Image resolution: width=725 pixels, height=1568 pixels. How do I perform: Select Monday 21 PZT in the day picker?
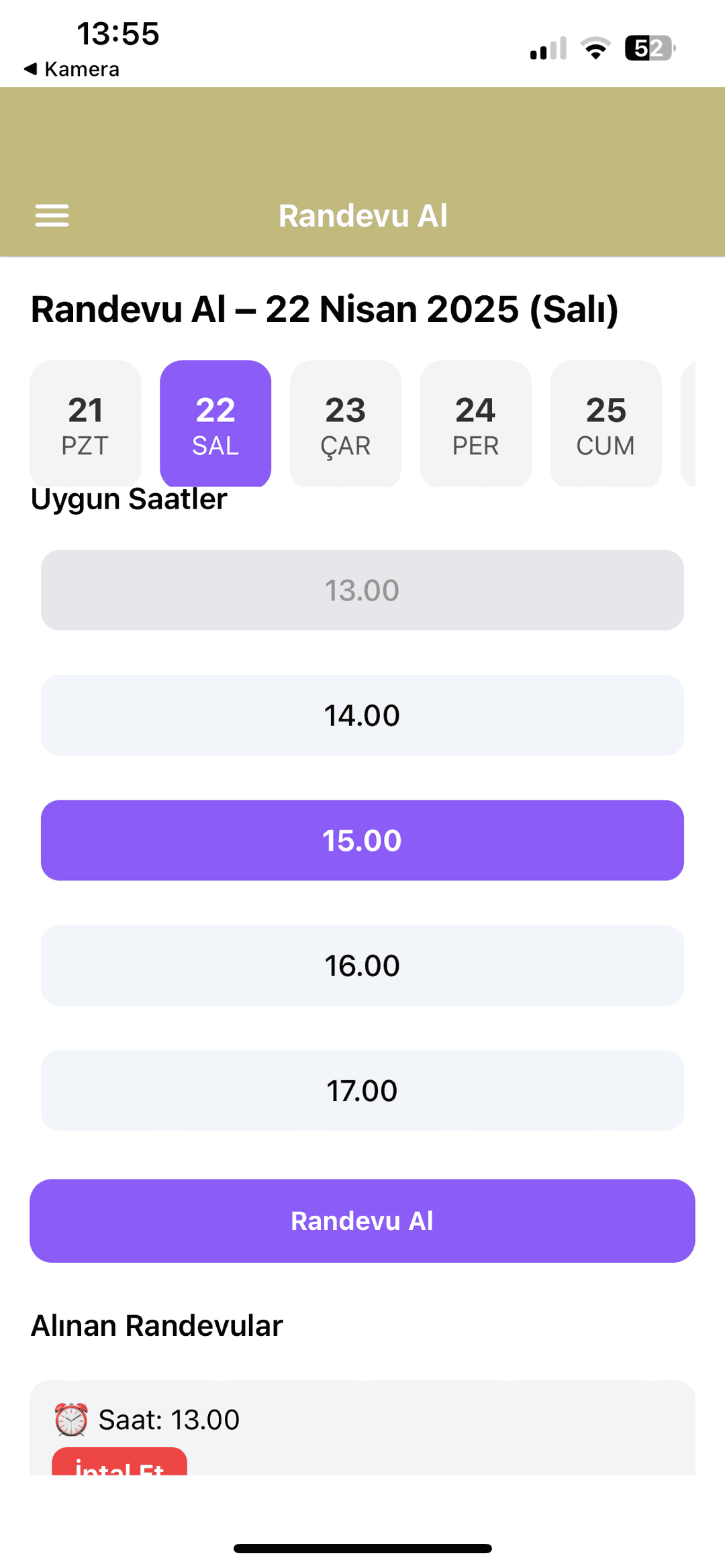[x=85, y=424]
